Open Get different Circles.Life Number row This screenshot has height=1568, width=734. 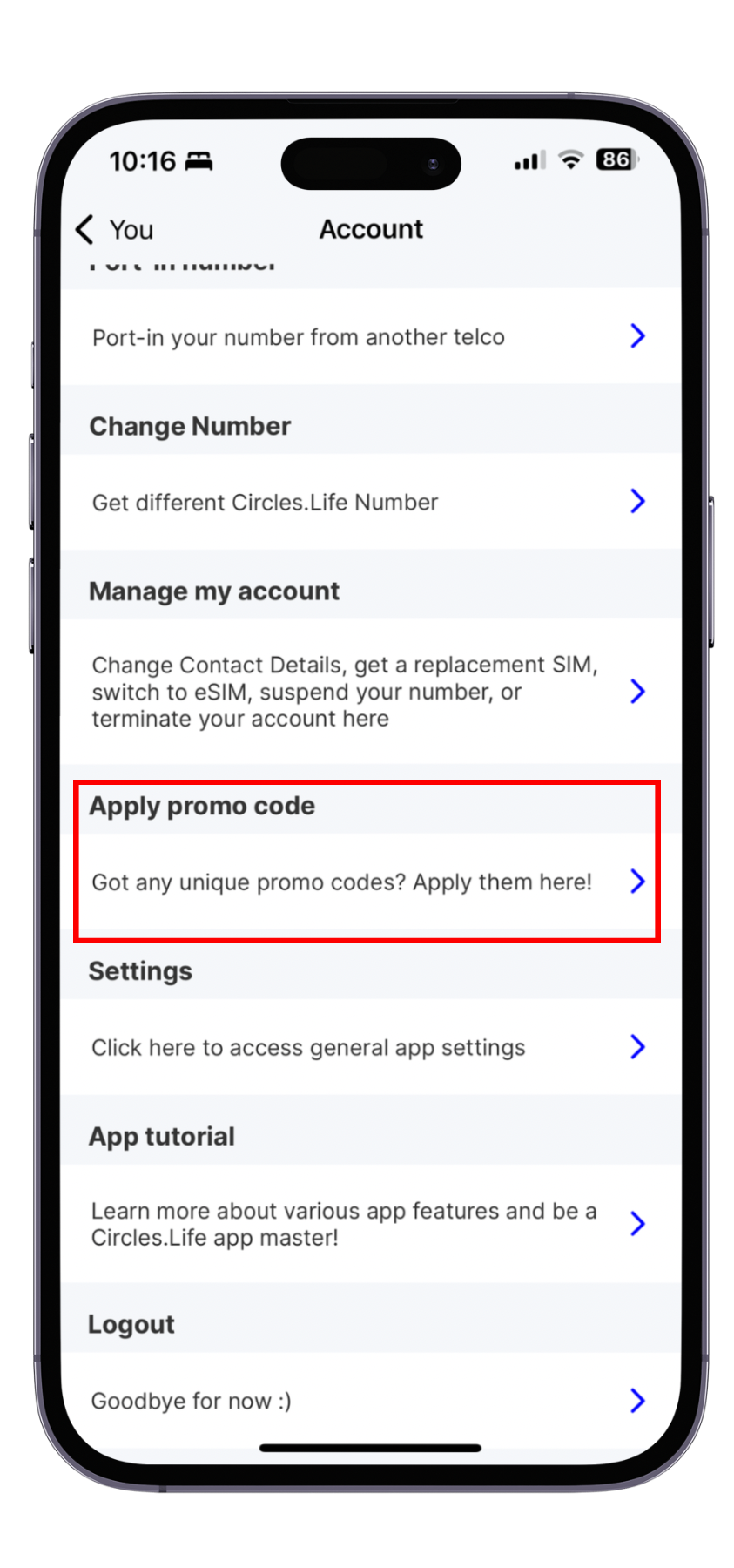click(370, 502)
